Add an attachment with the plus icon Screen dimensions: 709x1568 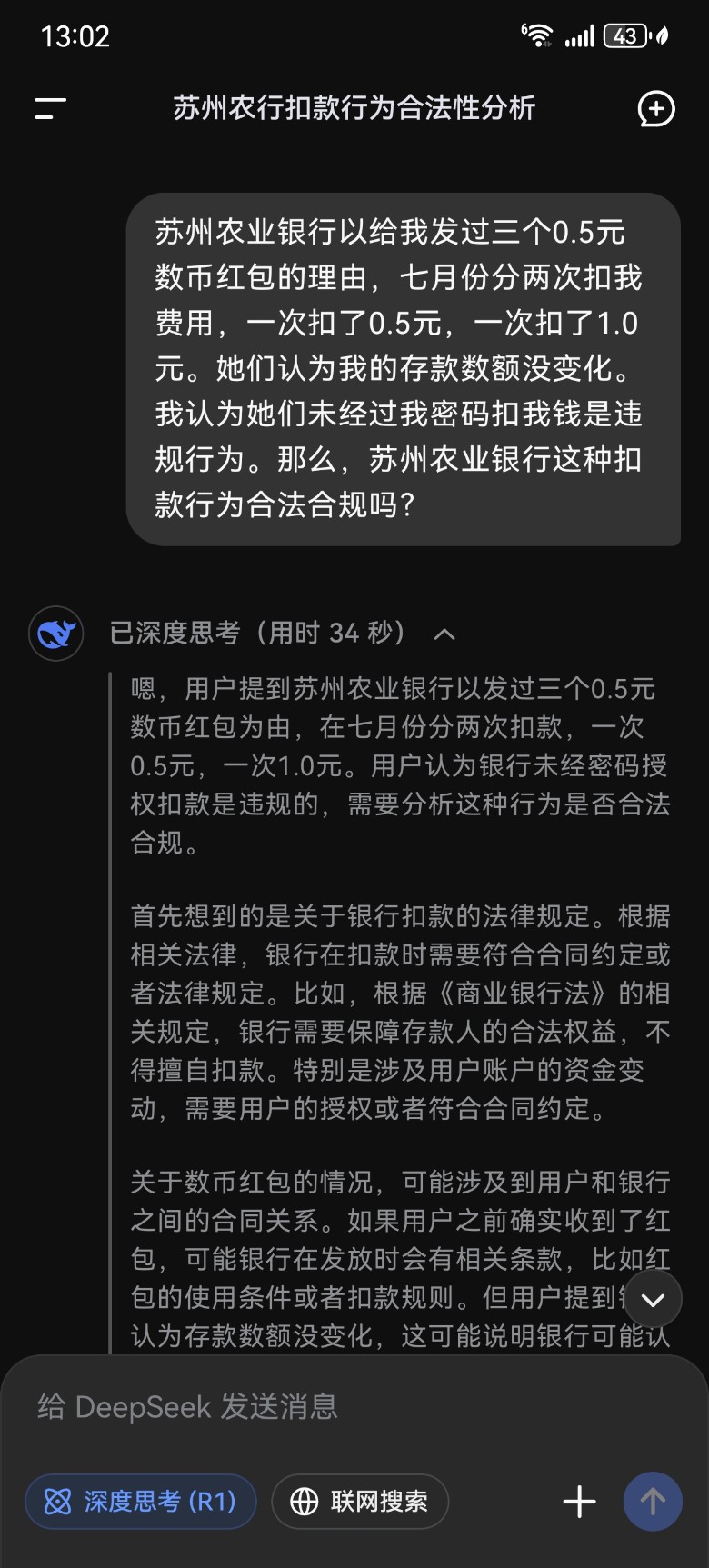(x=579, y=1502)
